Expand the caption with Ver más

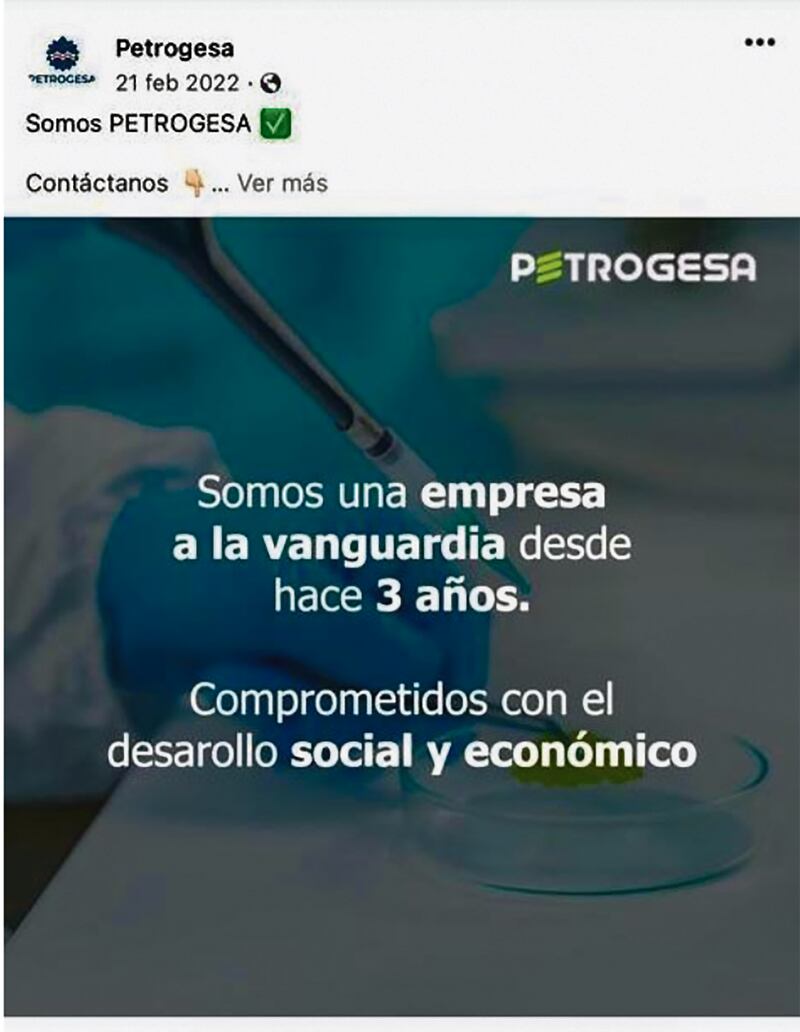(282, 184)
